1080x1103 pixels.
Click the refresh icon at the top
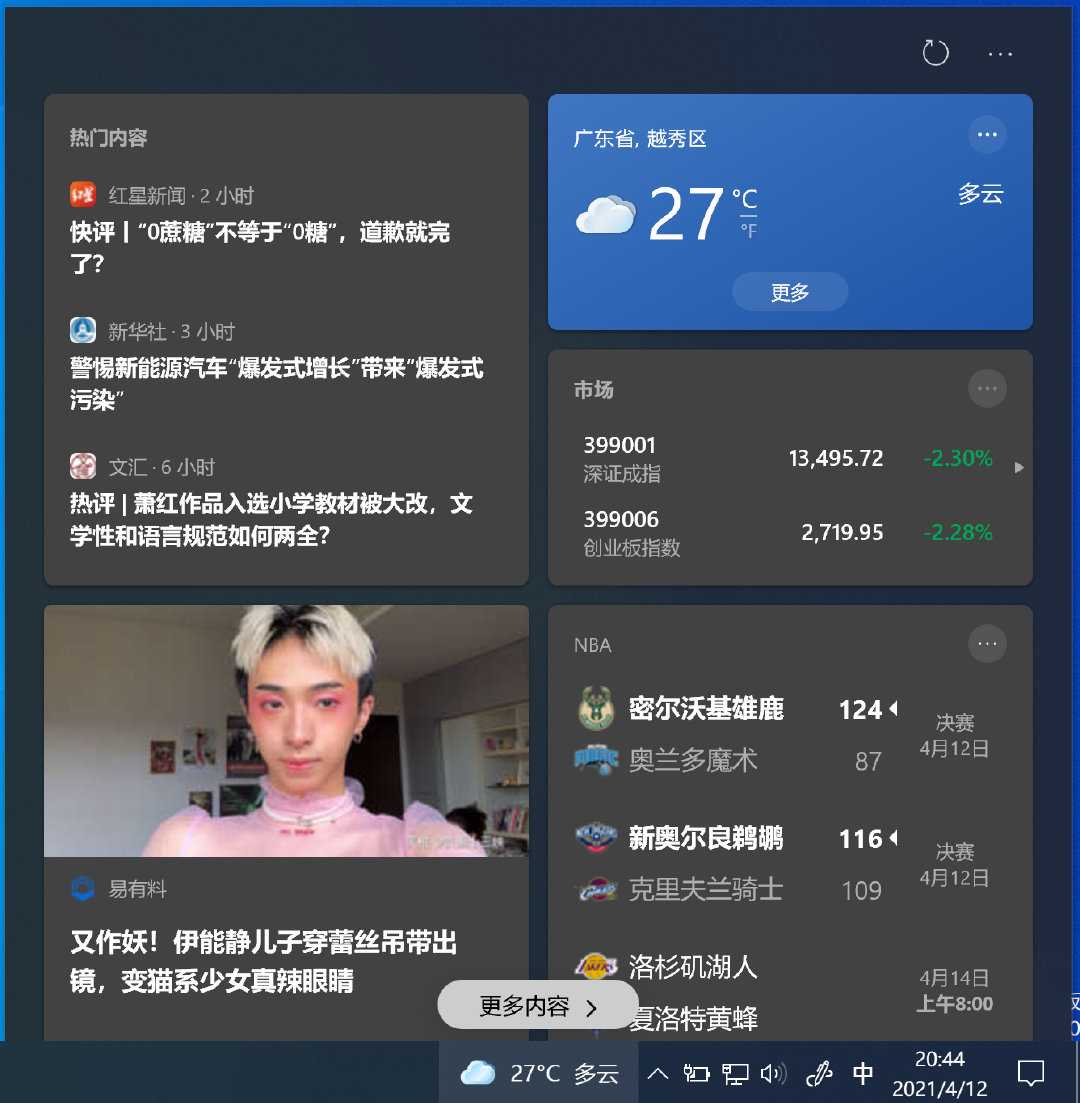(x=935, y=52)
